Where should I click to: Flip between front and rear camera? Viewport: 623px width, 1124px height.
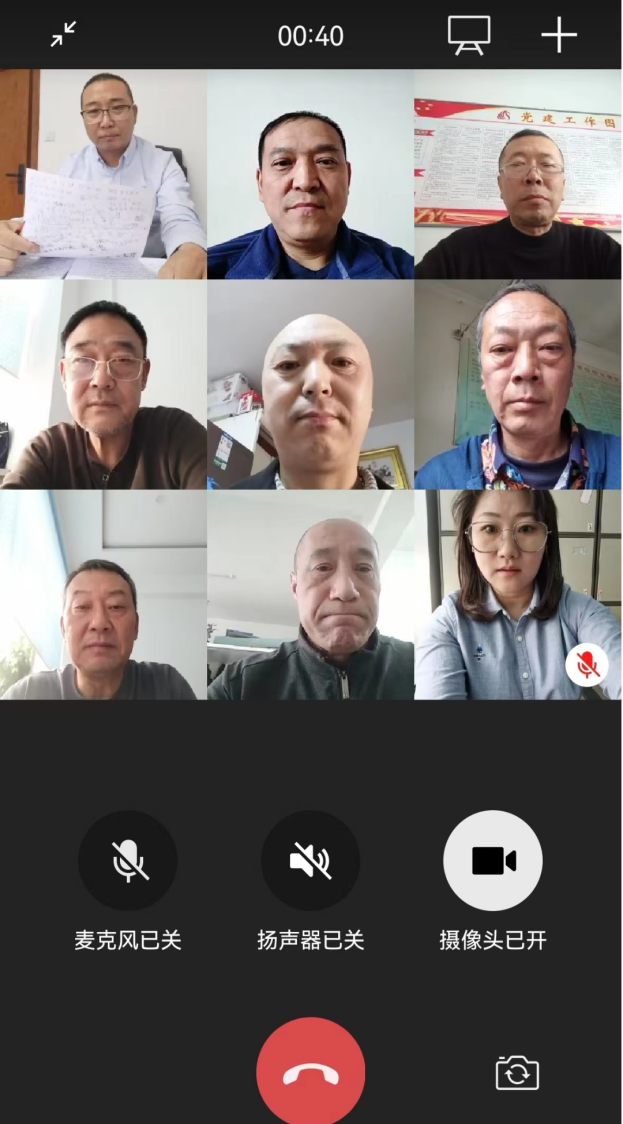click(517, 1073)
